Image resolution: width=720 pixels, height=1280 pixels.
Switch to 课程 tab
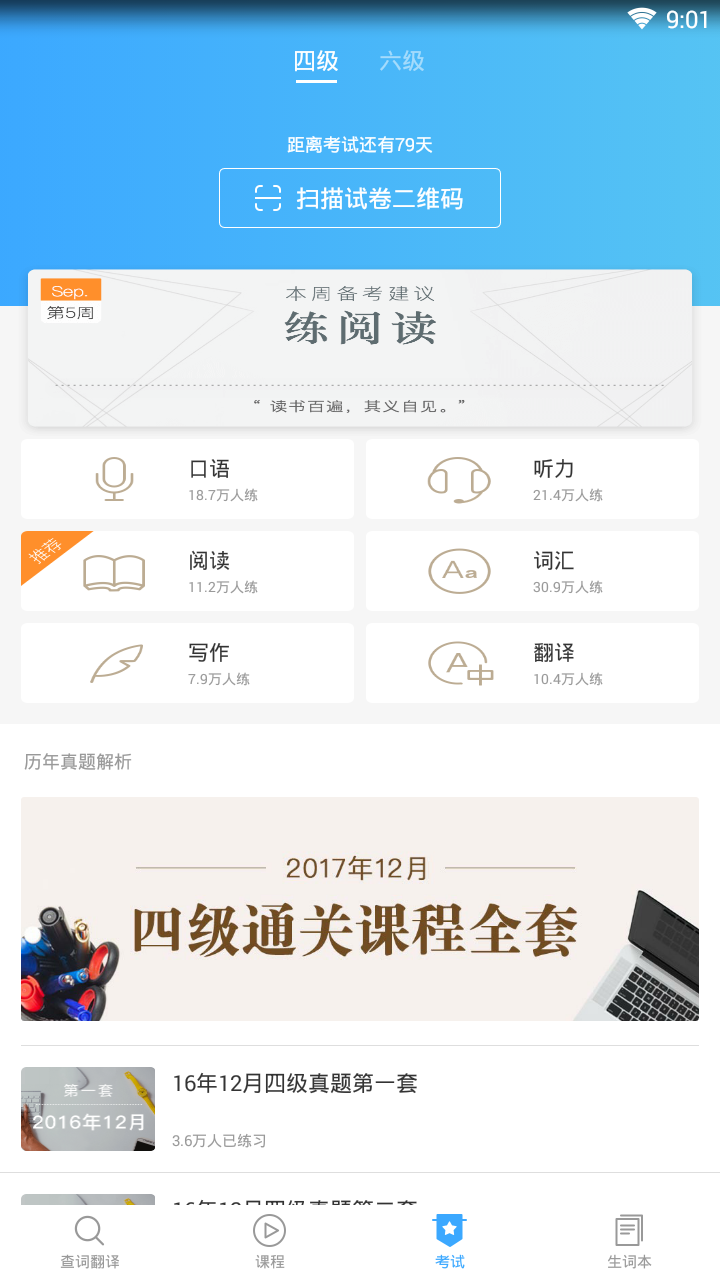[270, 1242]
